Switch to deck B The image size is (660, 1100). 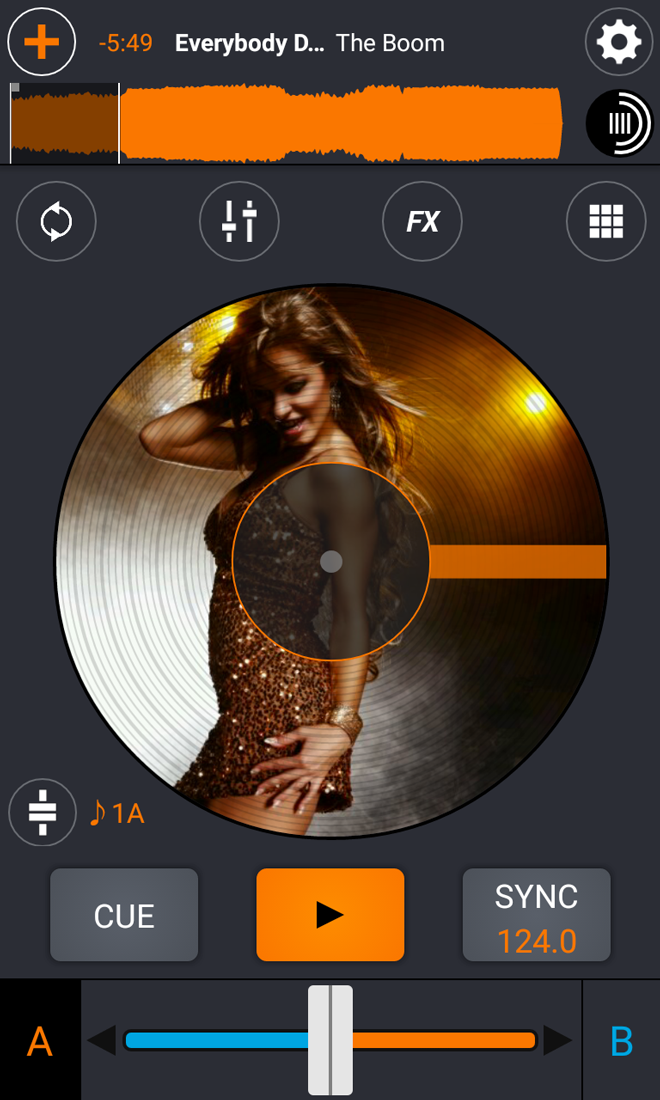click(x=621, y=1041)
